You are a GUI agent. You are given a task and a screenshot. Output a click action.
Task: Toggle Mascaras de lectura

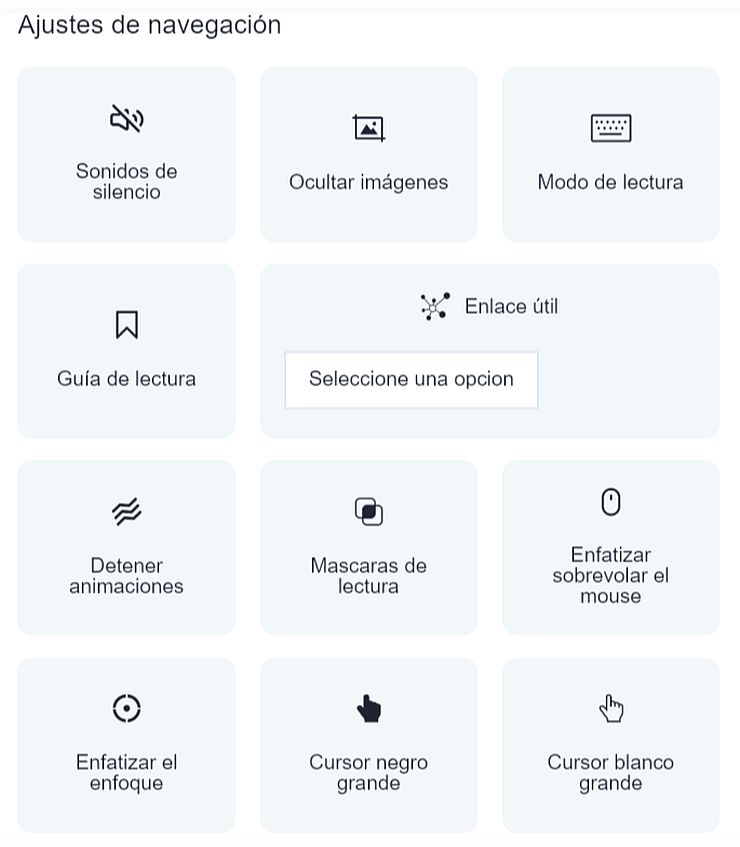click(x=369, y=546)
